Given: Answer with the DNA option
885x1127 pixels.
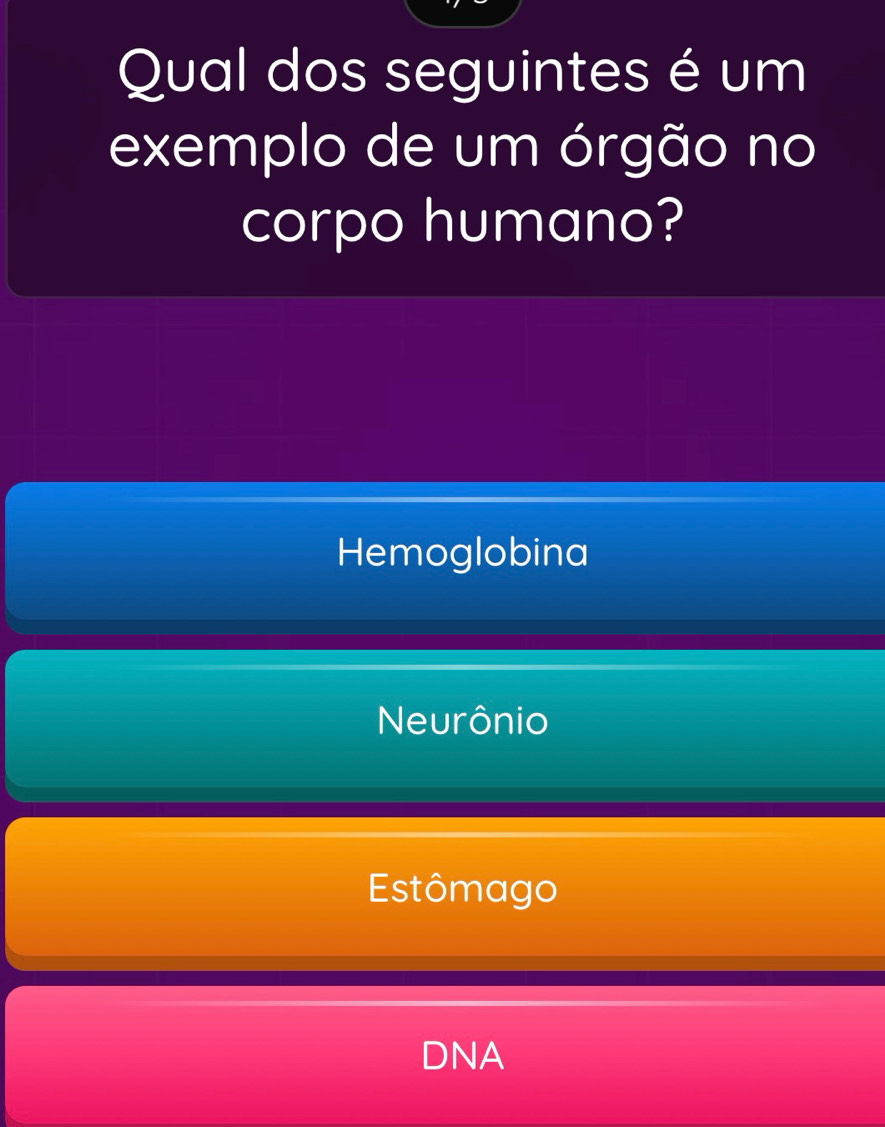Looking at the screenshot, I should pyautogui.click(x=462, y=1055).
